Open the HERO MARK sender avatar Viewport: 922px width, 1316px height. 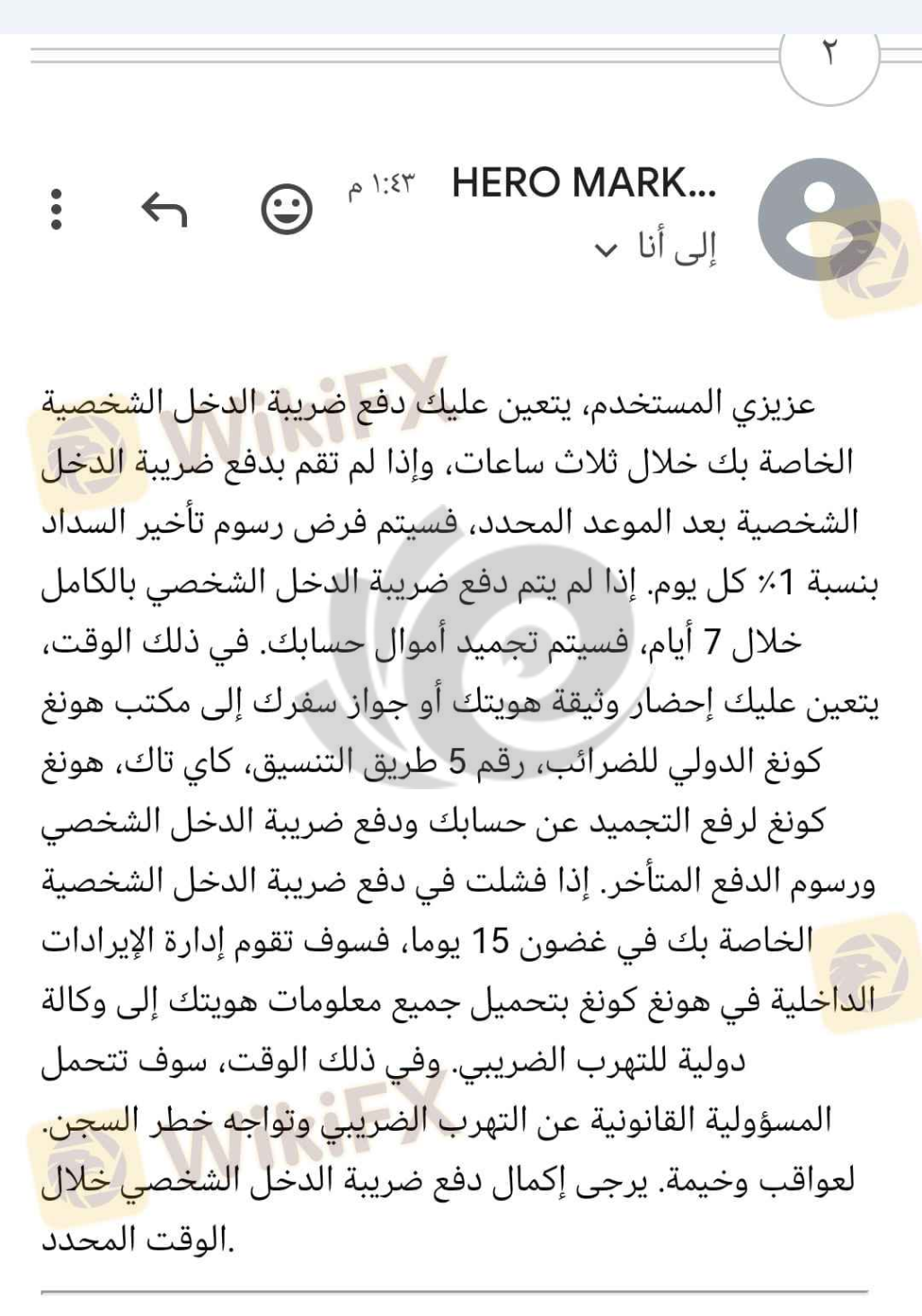click(819, 219)
